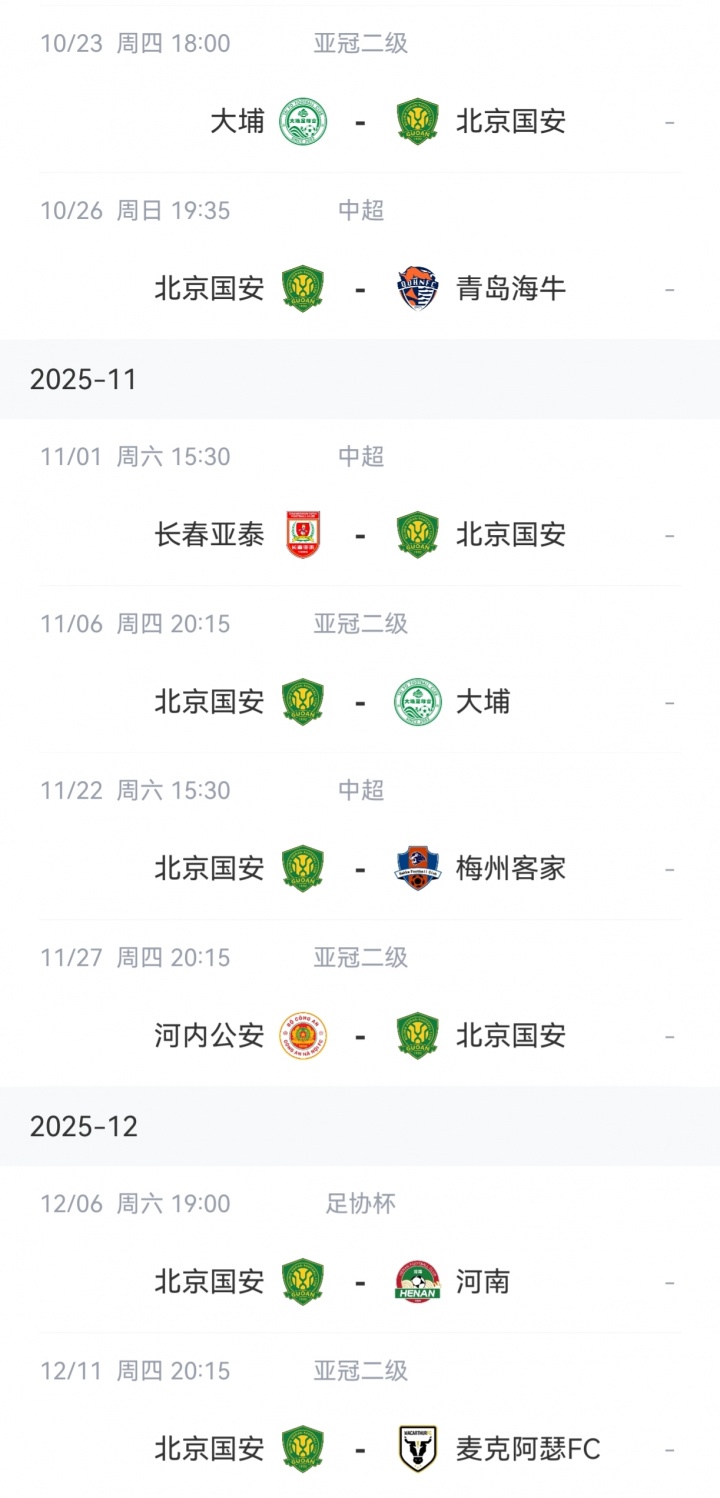Open the 10/23 match 大埔 vs 北京国安
This screenshot has width=720, height=1498.
click(360, 122)
